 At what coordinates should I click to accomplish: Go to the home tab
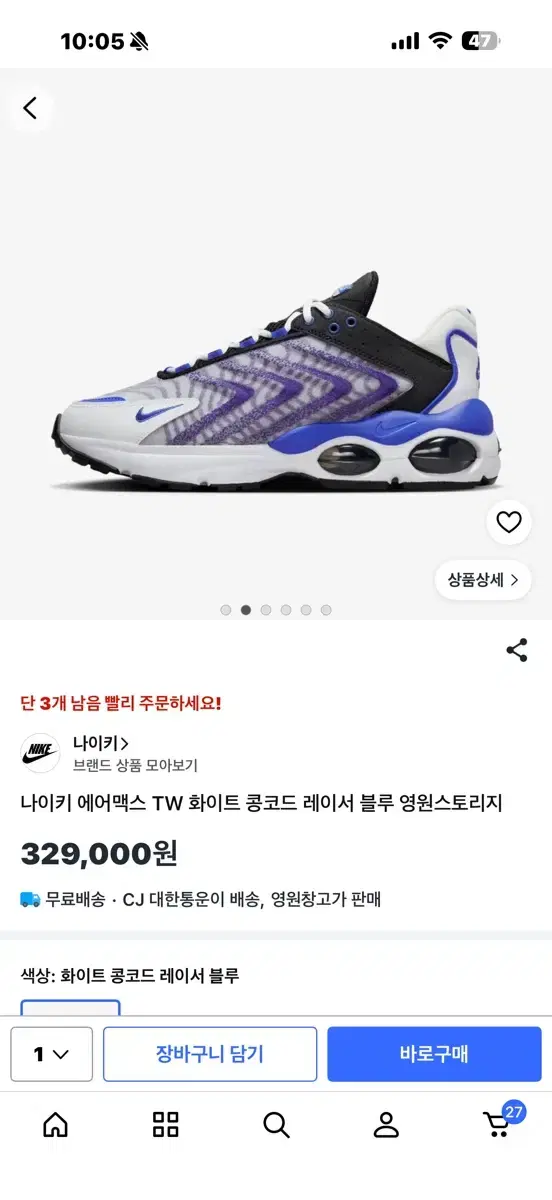click(x=56, y=1125)
